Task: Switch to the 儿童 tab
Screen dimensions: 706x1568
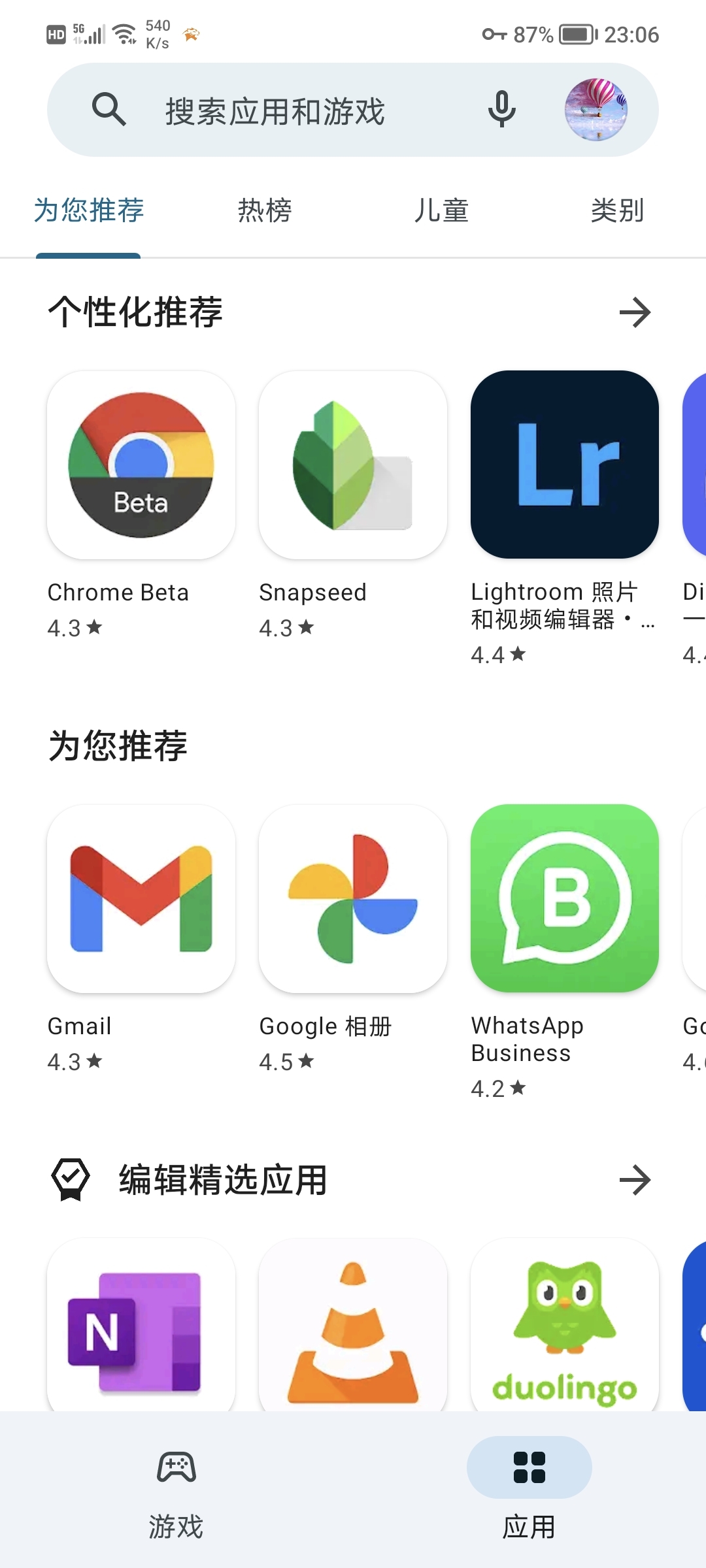Action: point(441,210)
